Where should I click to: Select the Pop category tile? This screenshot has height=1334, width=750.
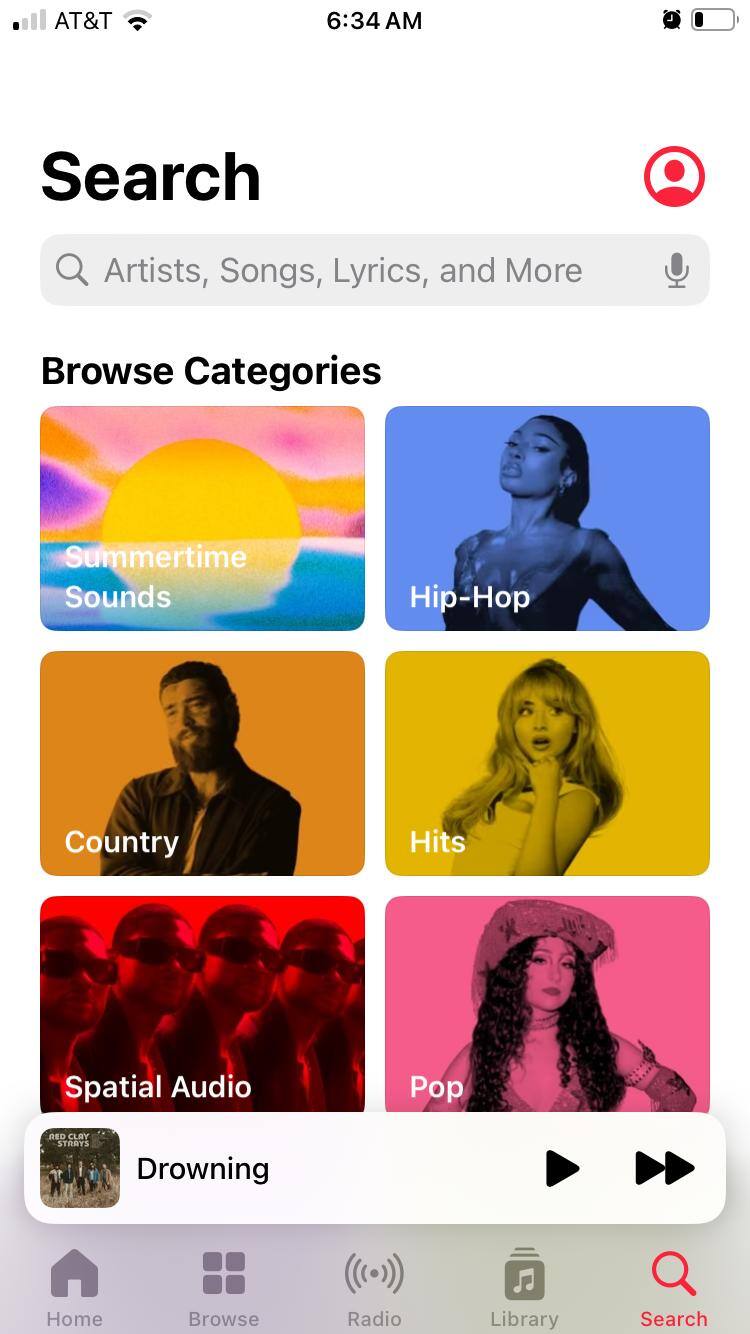tap(547, 1003)
